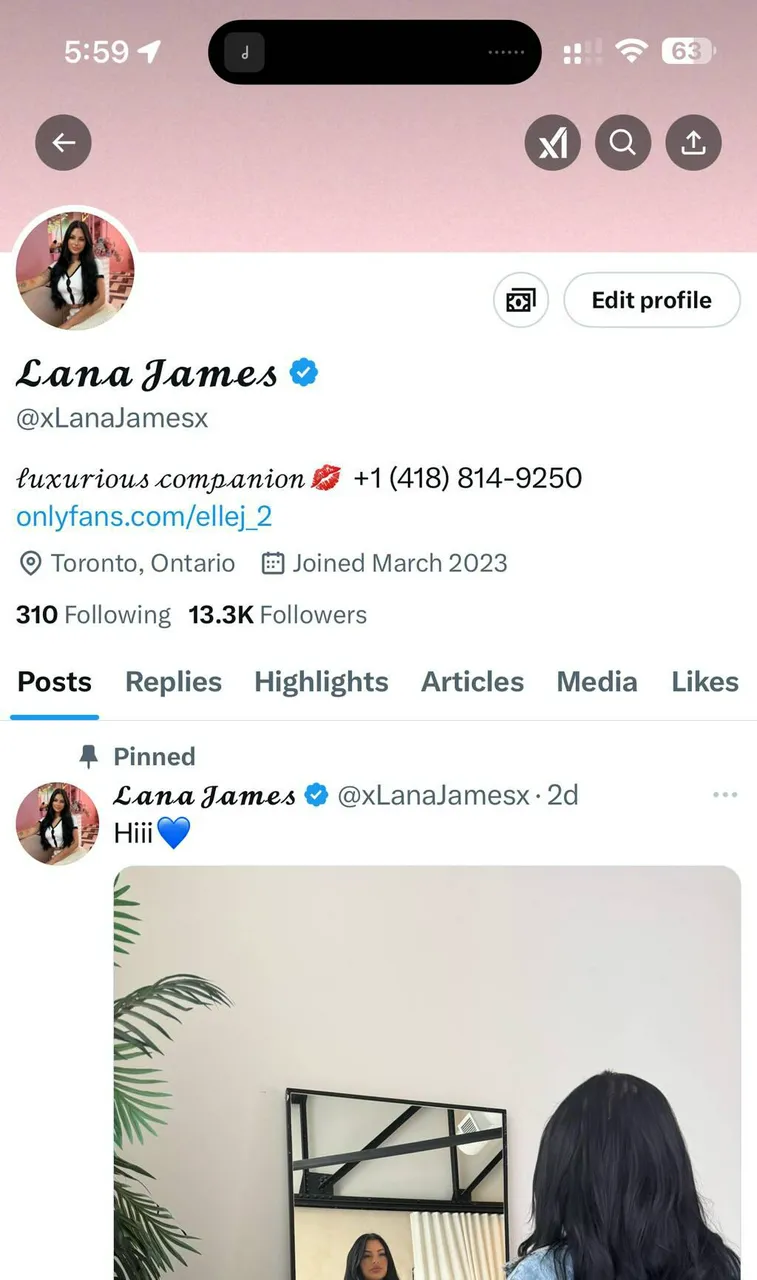Tap the location pin icon for Toronto, Ontario
This screenshot has height=1280, width=757.
pos(30,563)
